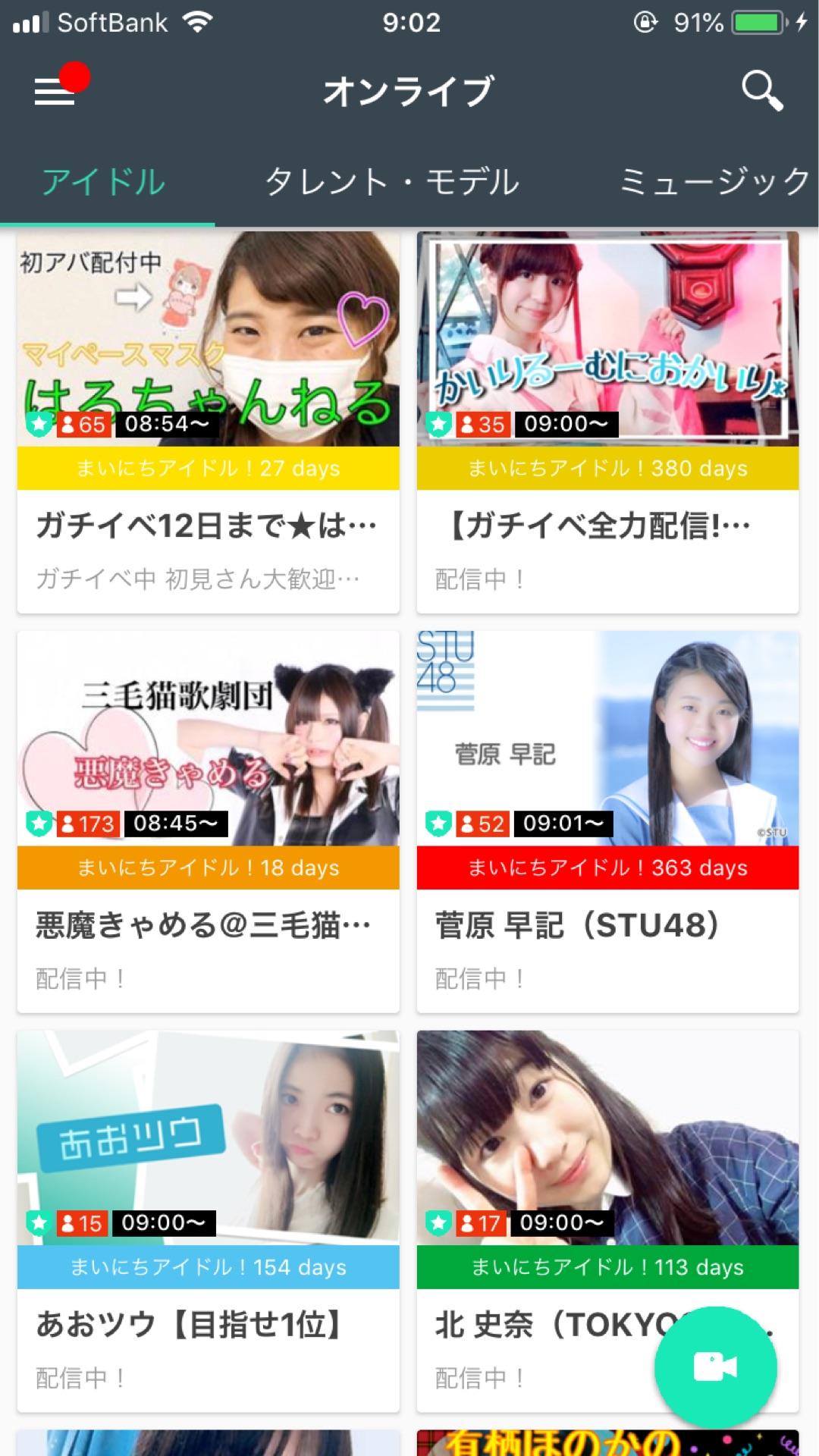
Task: Open the search magnifier
Action: (x=761, y=91)
